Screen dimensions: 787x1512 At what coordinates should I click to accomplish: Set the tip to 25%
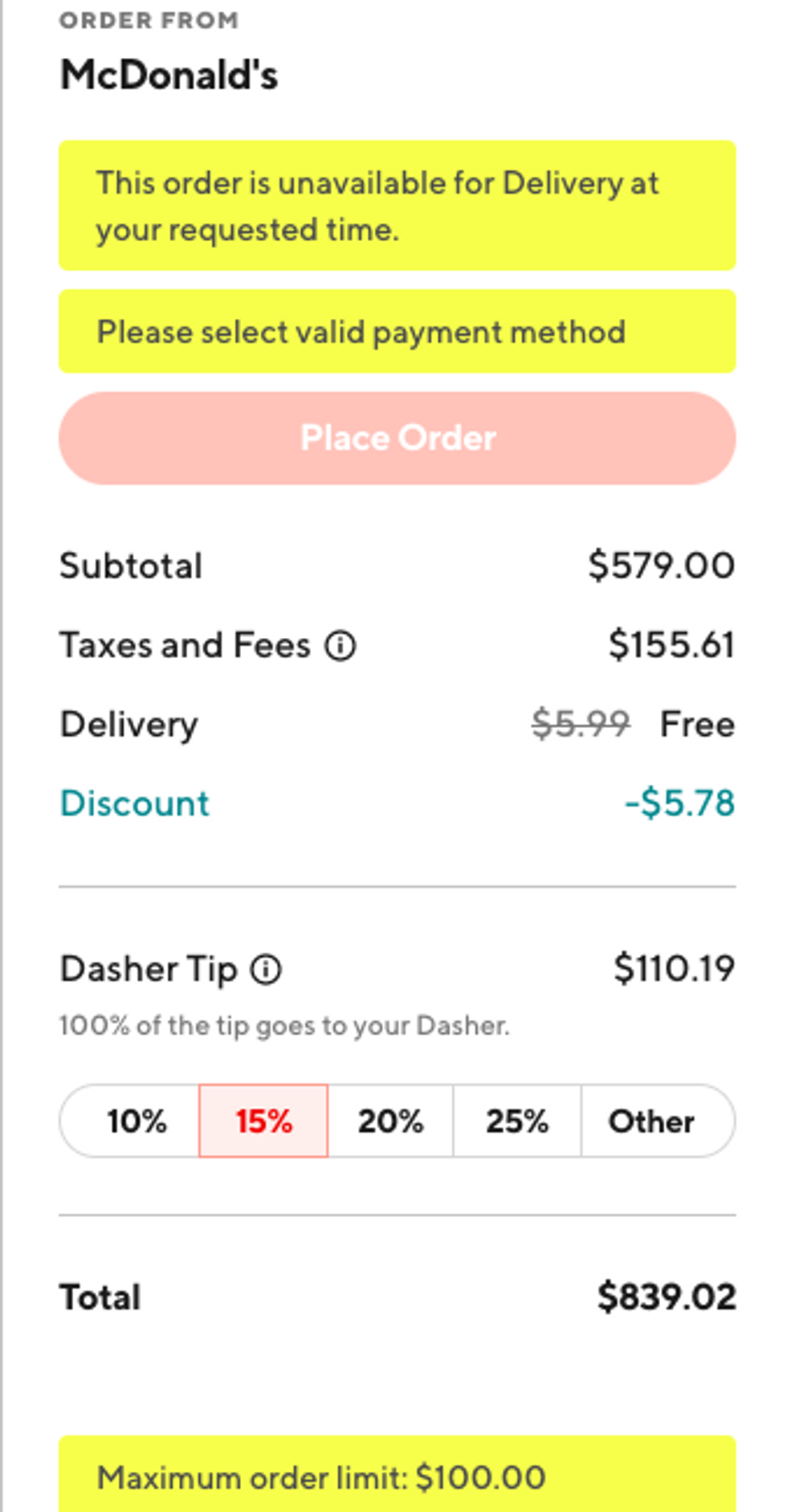click(516, 1121)
